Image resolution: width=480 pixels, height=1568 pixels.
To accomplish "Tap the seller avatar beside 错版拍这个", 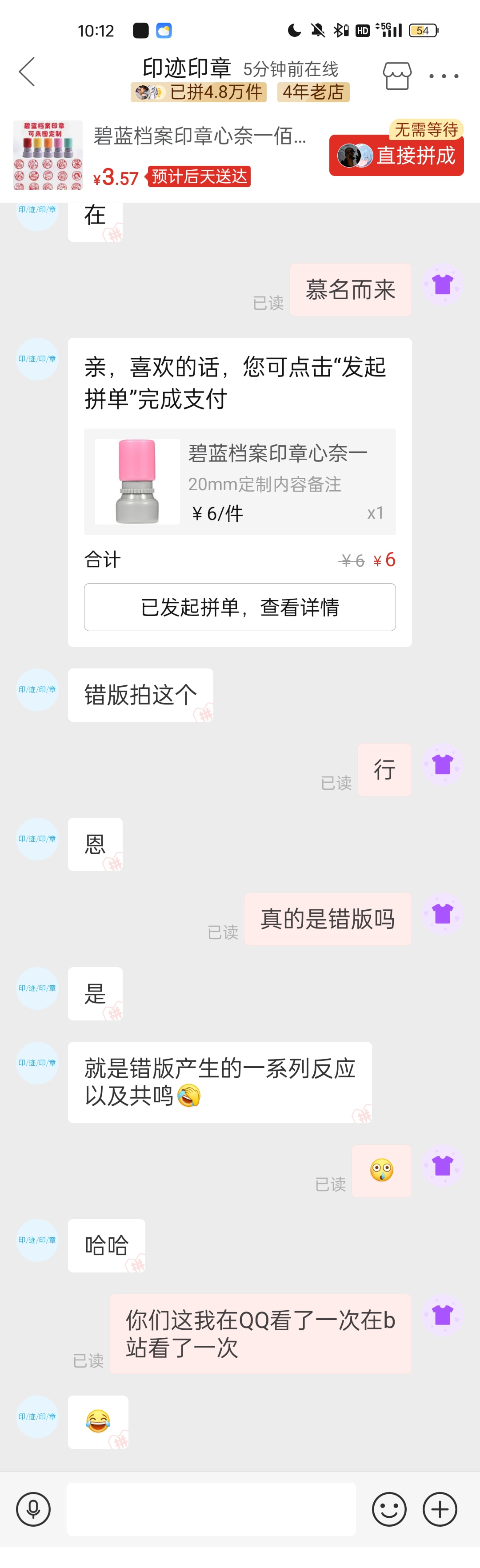I will point(37,690).
